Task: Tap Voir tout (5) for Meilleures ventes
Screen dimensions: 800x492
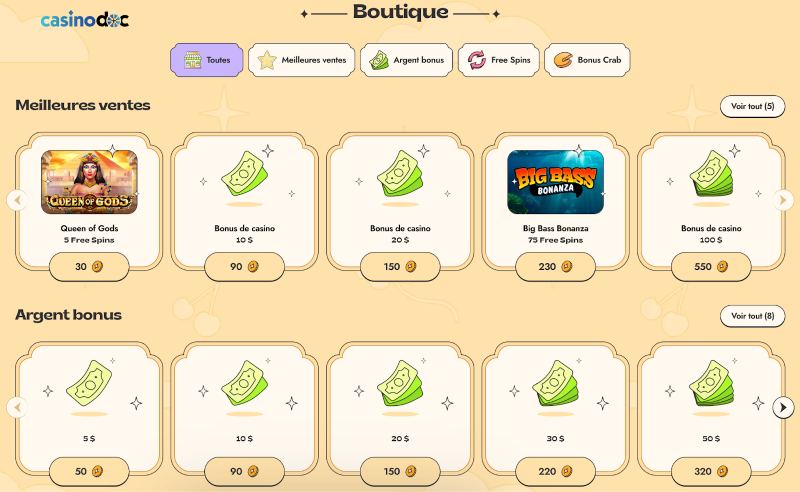Action: (x=752, y=106)
